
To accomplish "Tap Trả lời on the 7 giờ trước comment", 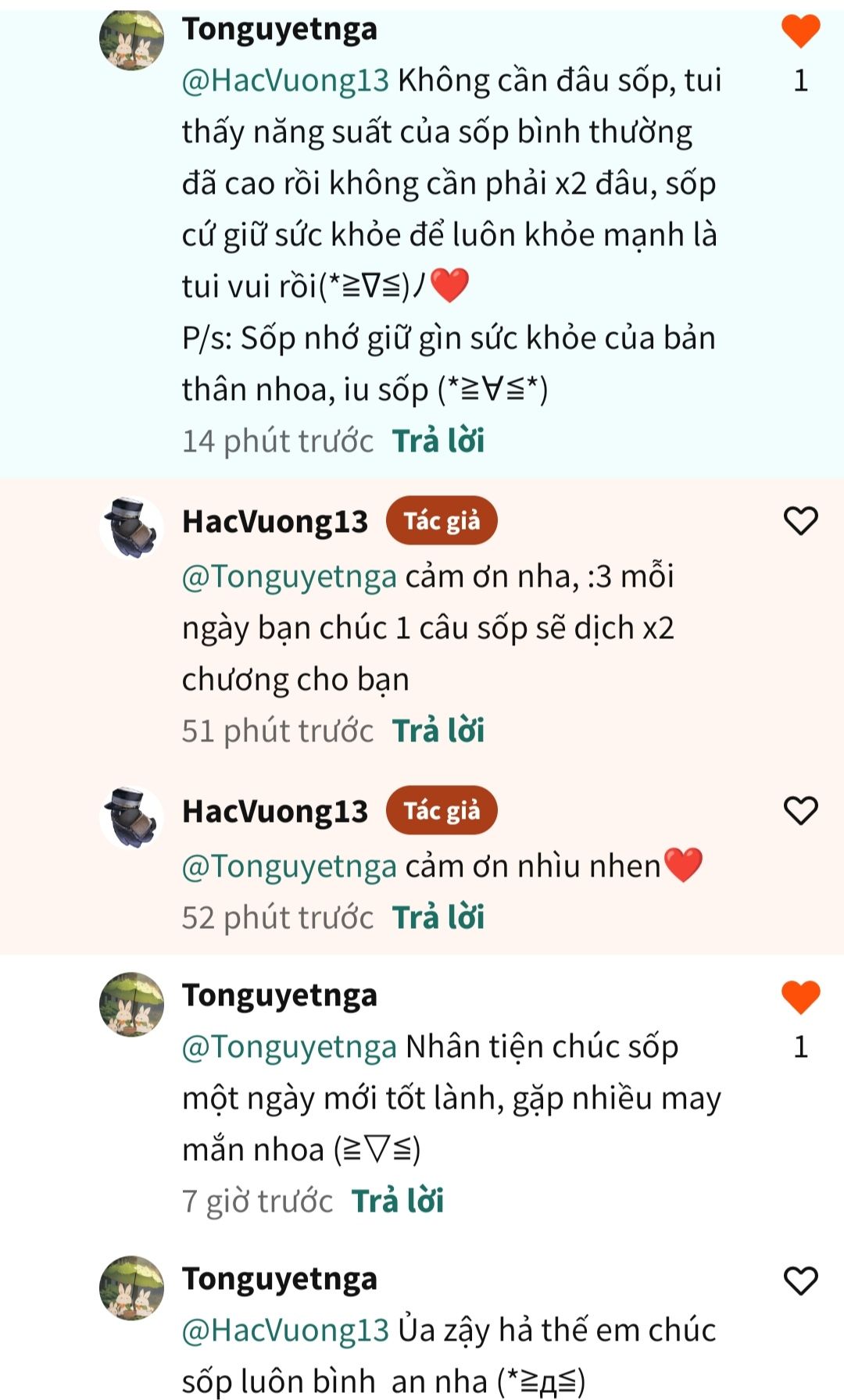I will 397,1202.
